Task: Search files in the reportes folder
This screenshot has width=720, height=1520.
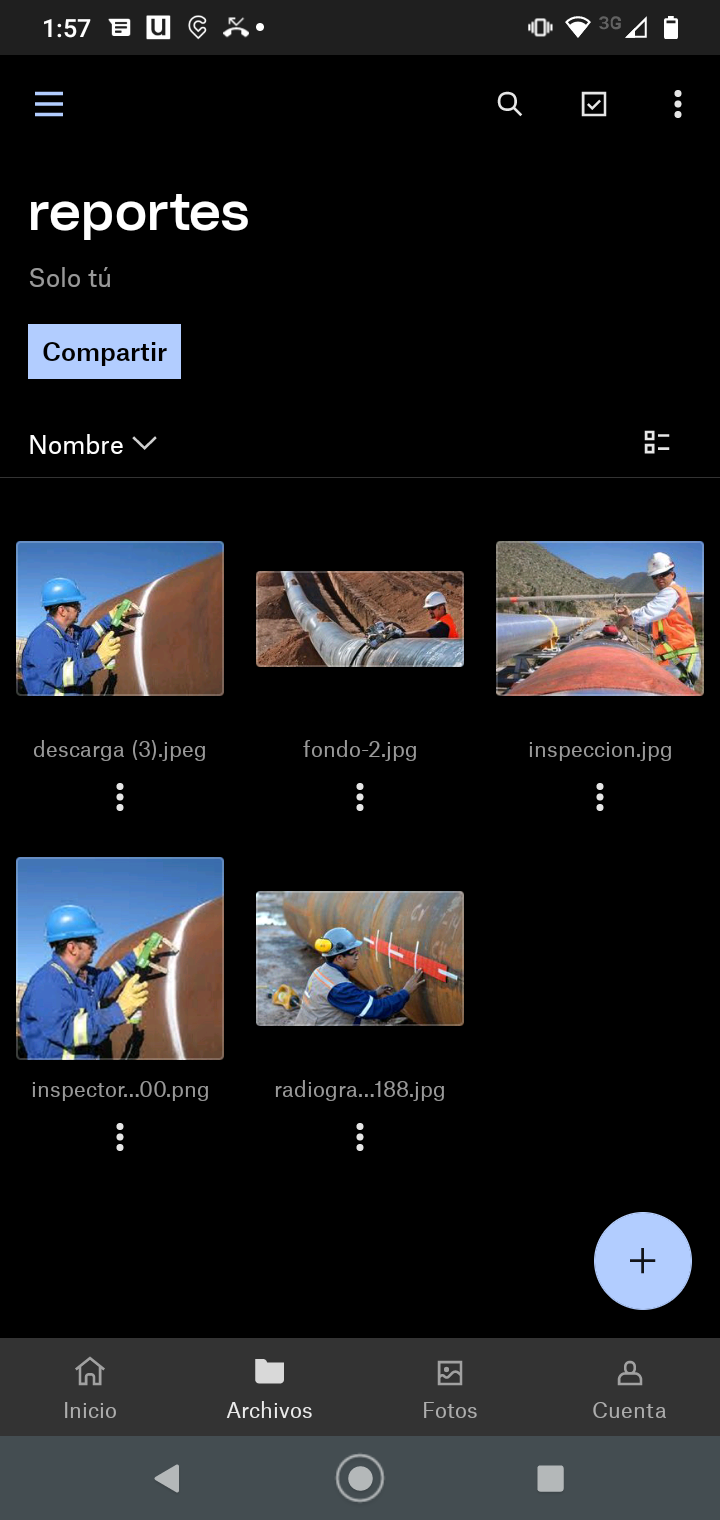Action: pos(509,104)
